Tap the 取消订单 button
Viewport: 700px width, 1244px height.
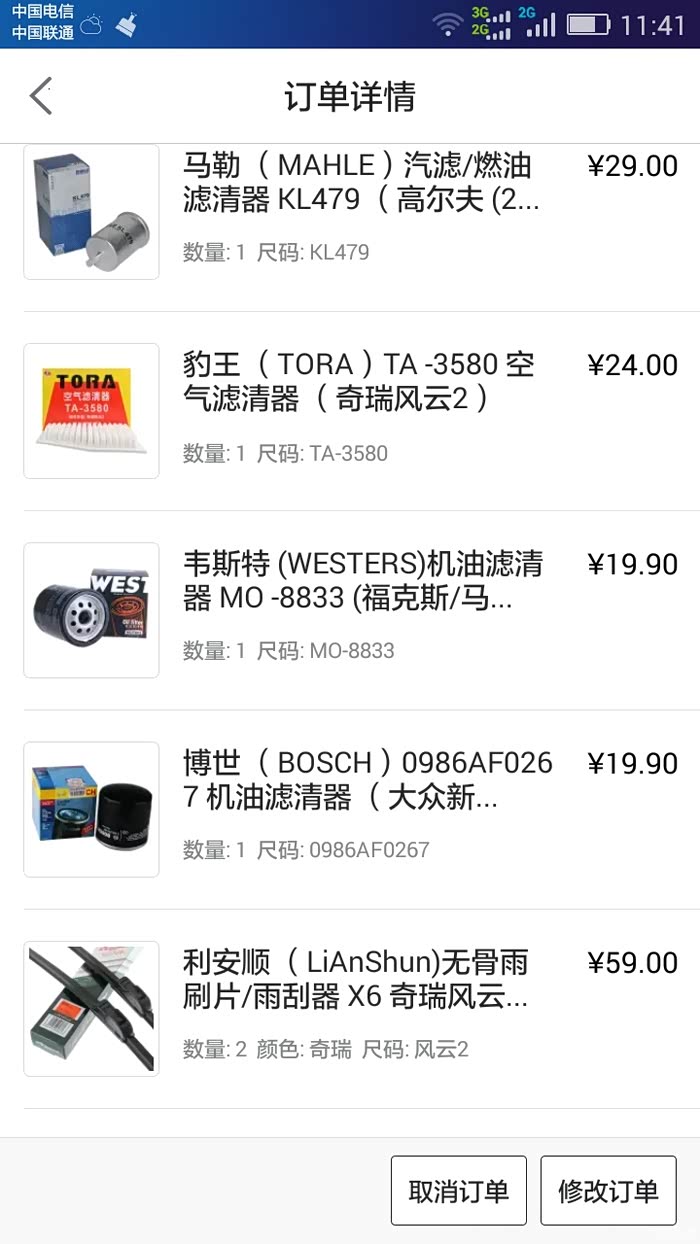pos(458,1190)
